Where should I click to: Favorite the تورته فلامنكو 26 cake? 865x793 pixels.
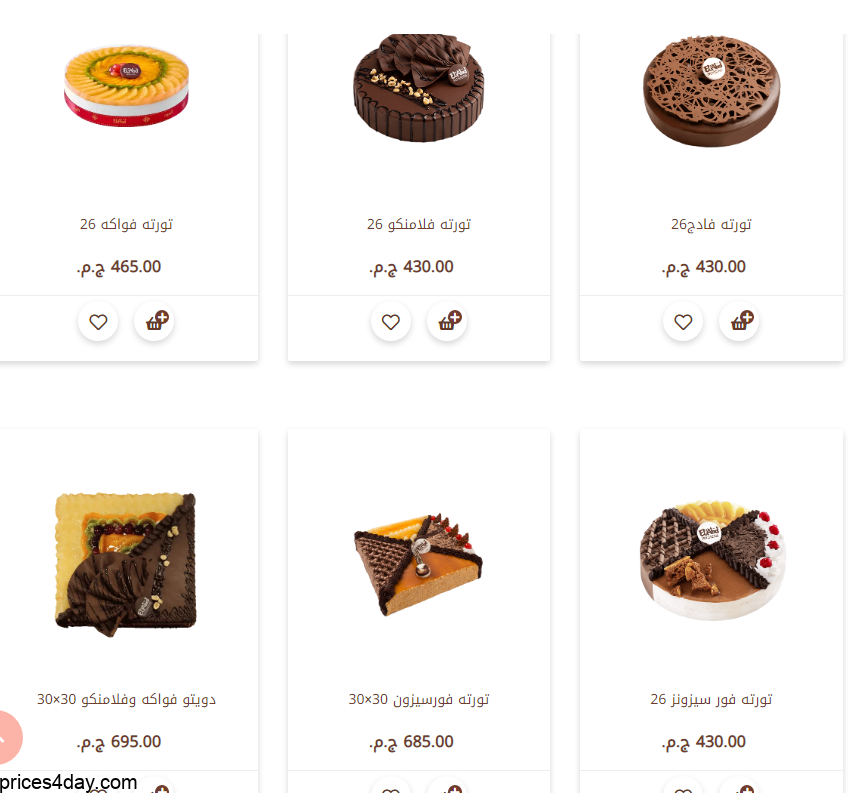click(x=390, y=322)
